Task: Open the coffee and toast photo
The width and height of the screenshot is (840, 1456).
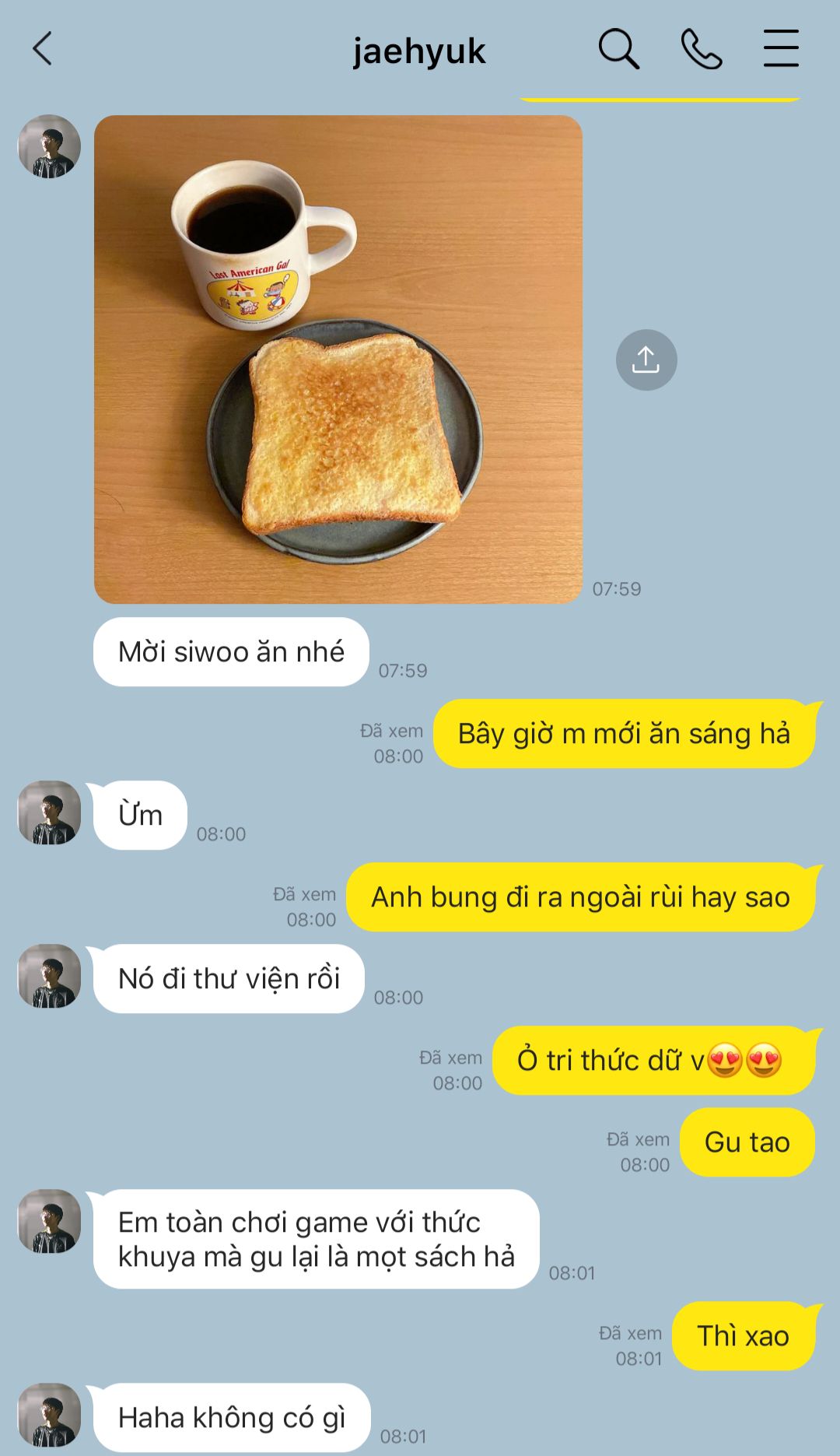Action: point(338,360)
